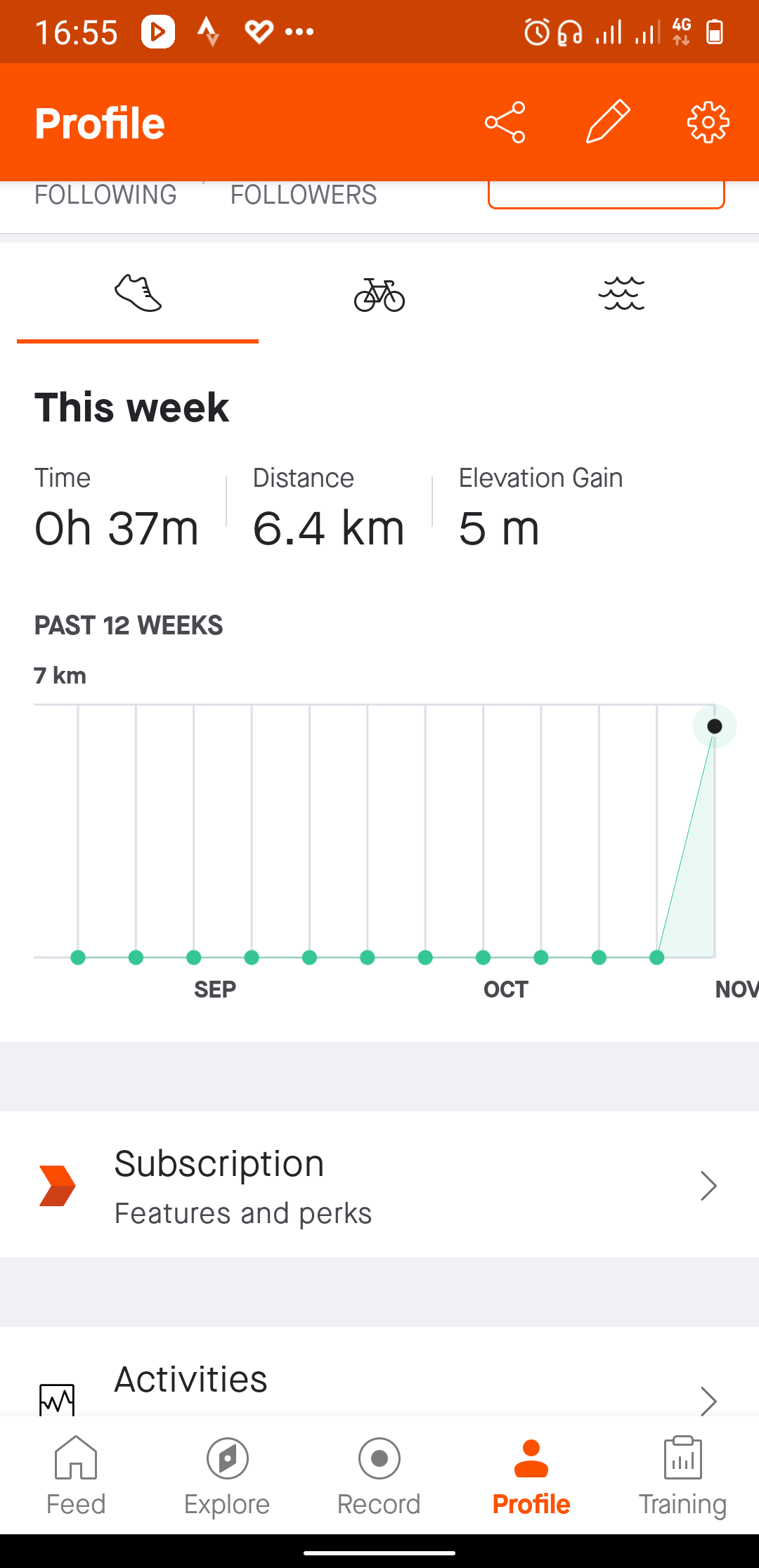Select the latest week's point on chart
The image size is (759, 1568).
click(714, 726)
